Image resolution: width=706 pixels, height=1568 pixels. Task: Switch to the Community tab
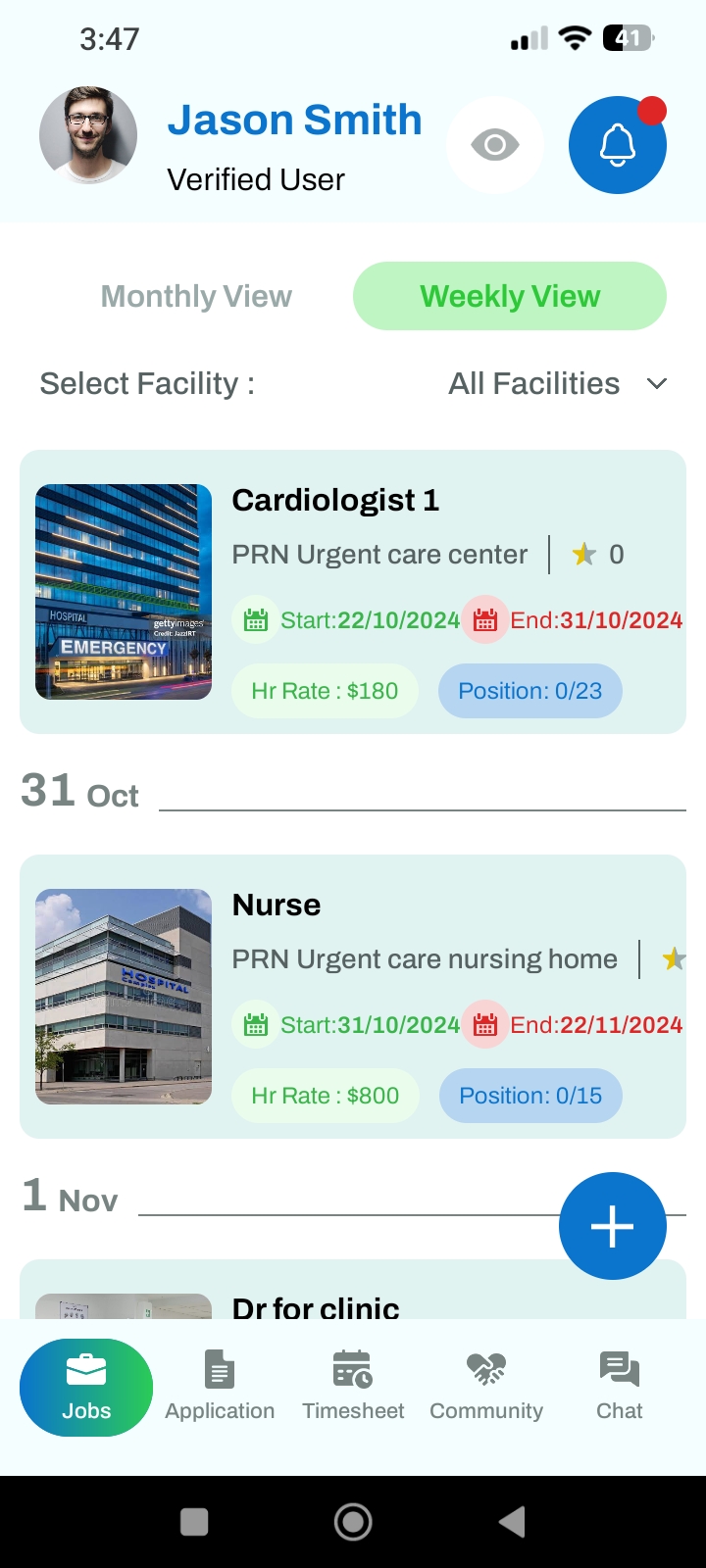pos(486,1388)
